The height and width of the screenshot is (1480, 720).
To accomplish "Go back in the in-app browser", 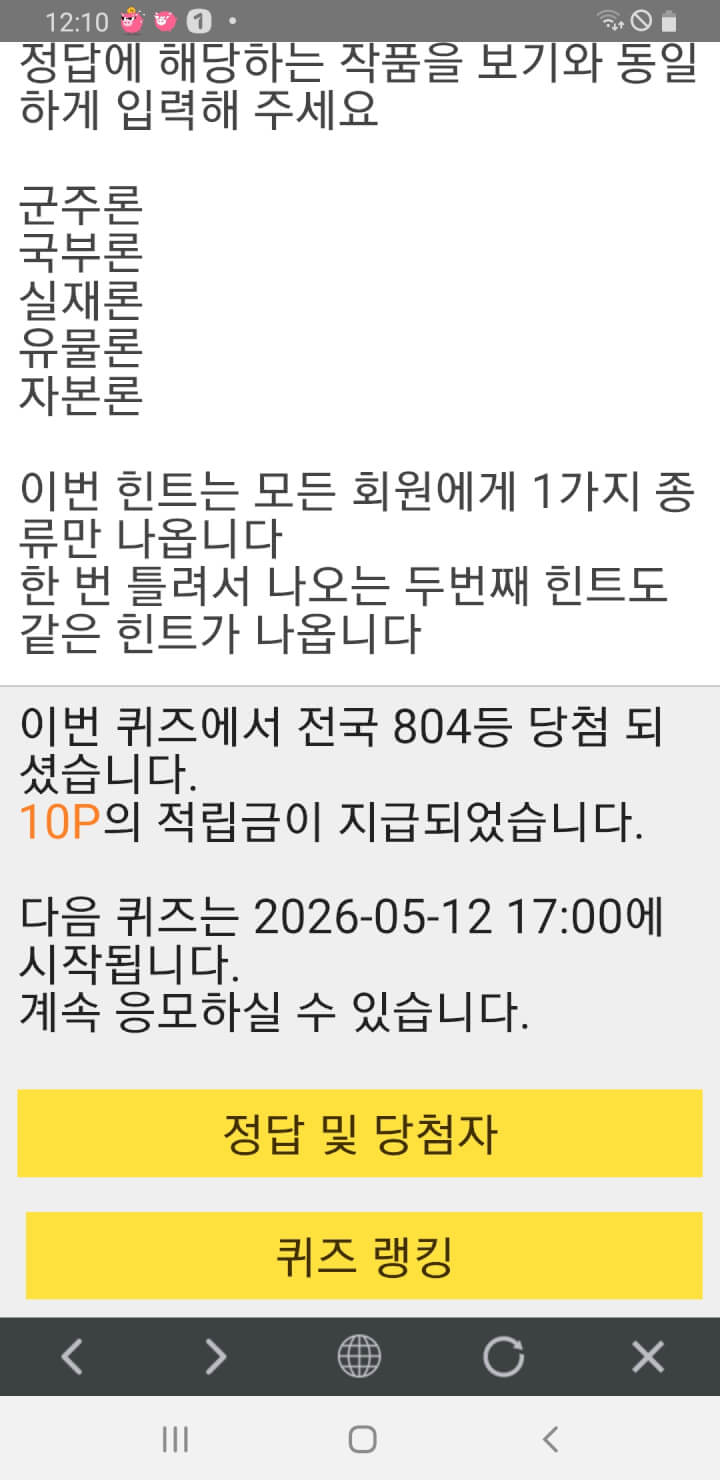I will [72, 1356].
